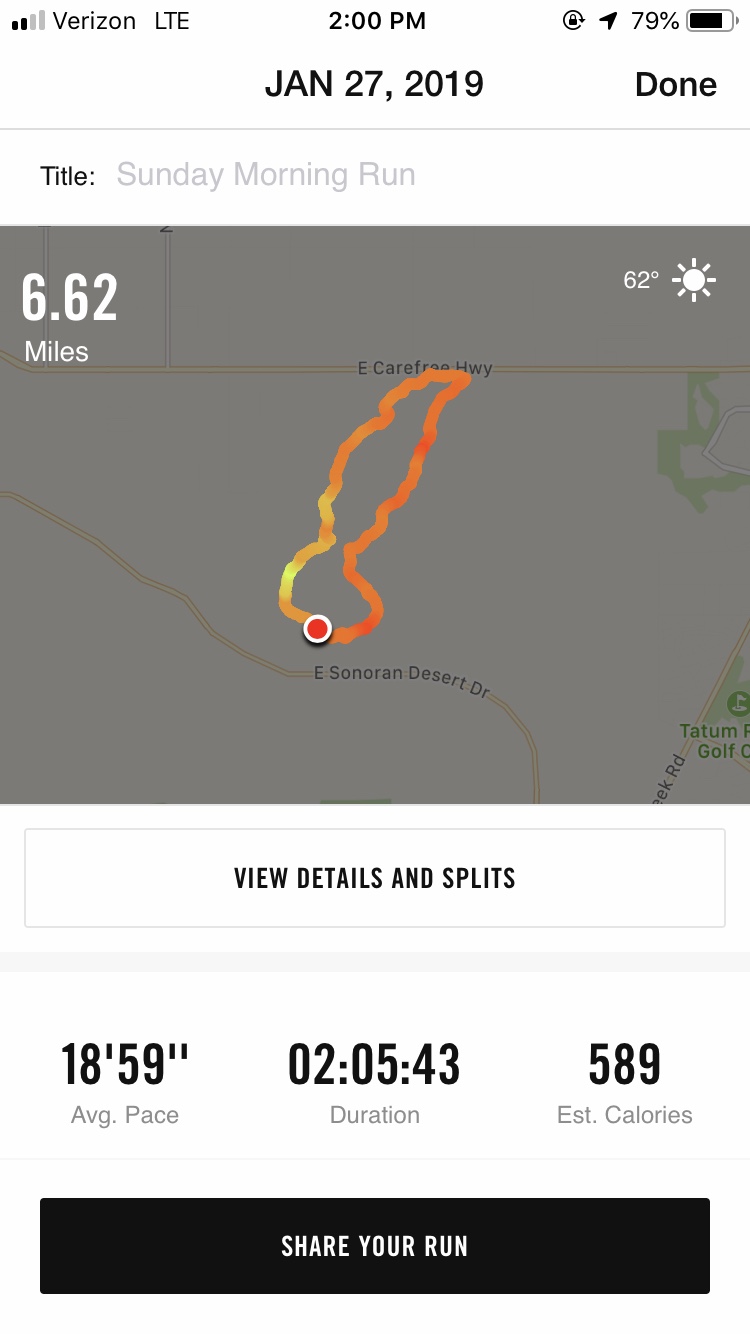Open the run route map

click(x=375, y=515)
